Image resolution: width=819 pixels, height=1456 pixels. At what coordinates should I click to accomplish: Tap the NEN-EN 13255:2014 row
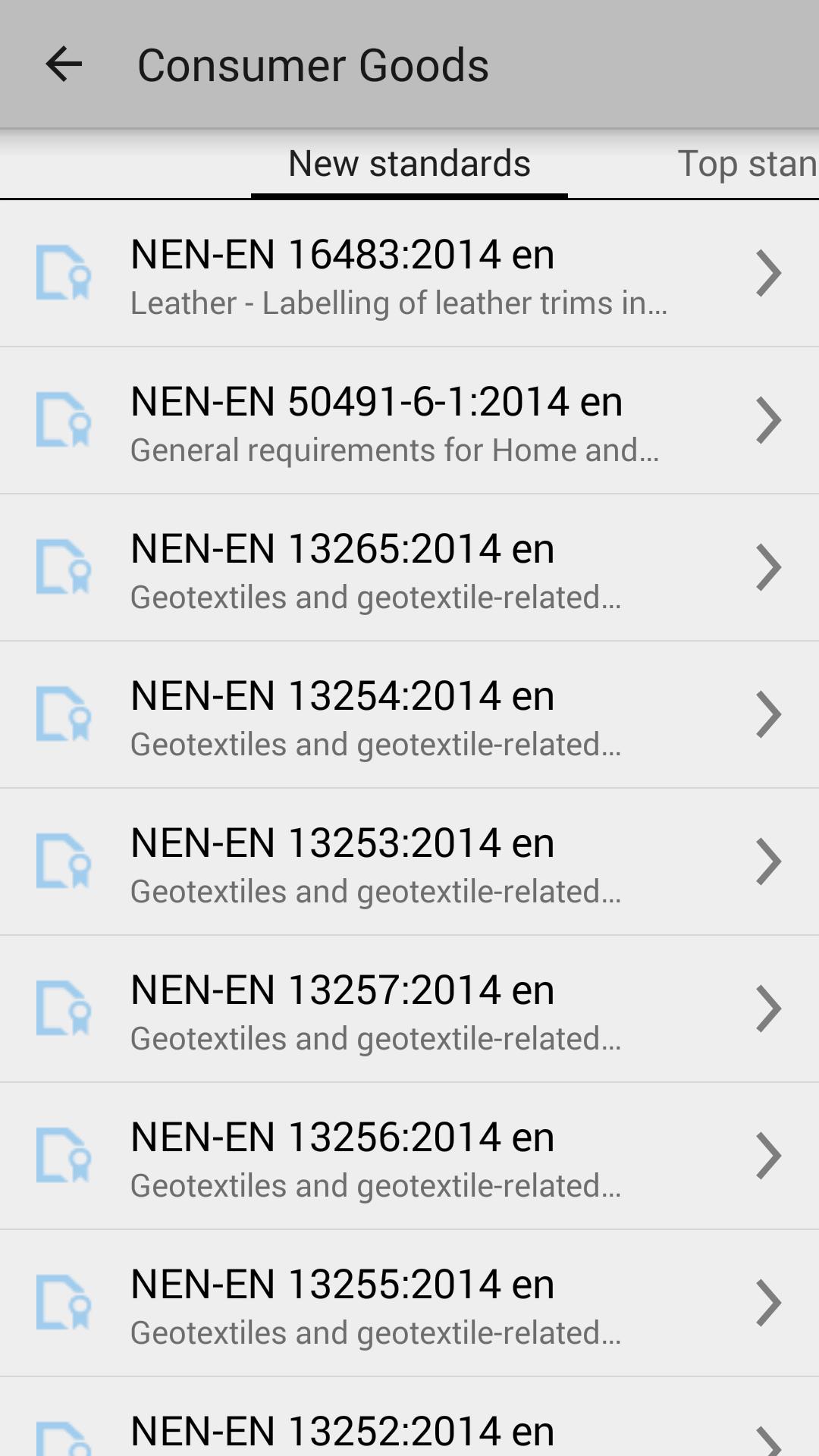point(409,1304)
